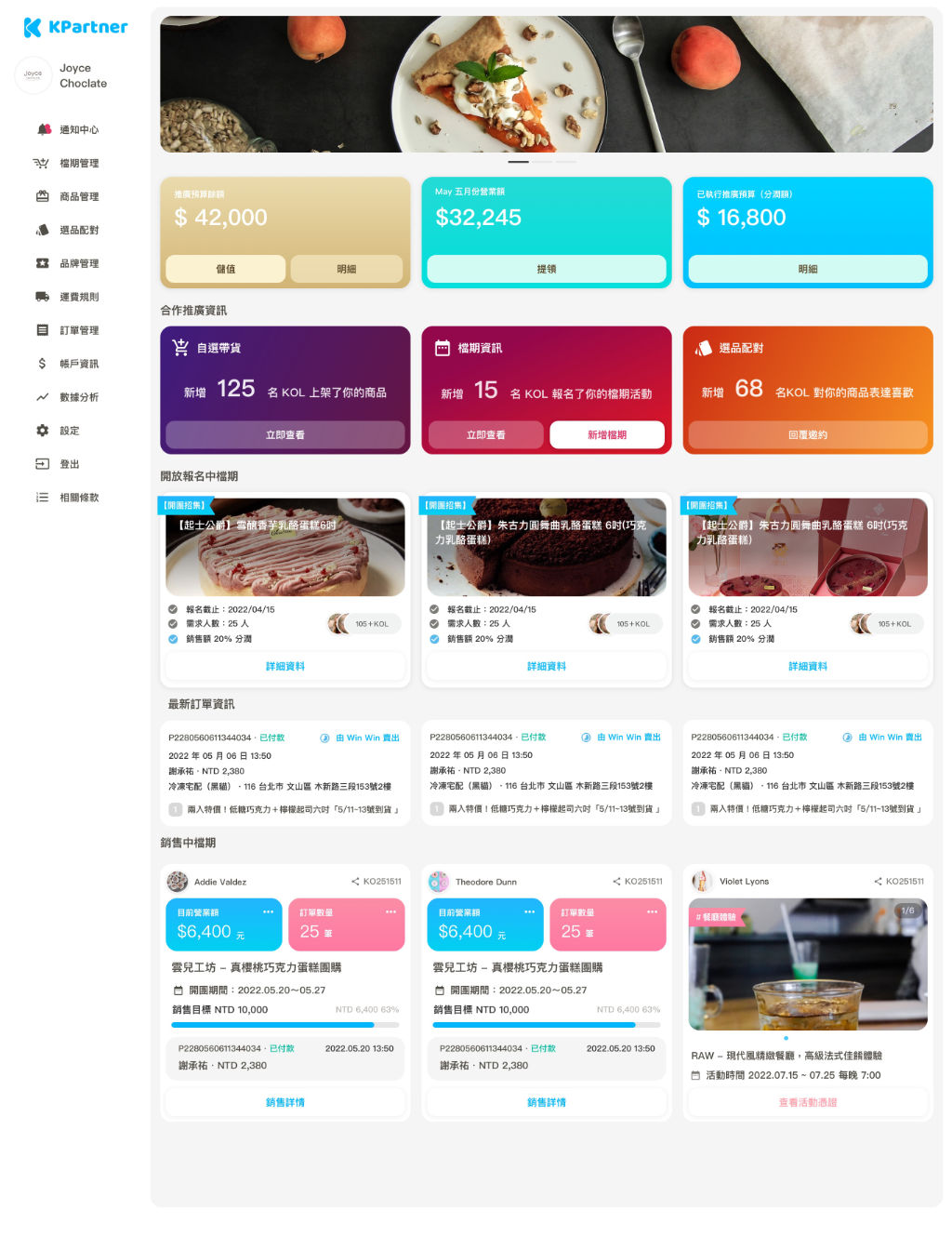Open 訂單管理 in the sidebar
Viewport: 952px width, 1250px height.
coord(78,331)
